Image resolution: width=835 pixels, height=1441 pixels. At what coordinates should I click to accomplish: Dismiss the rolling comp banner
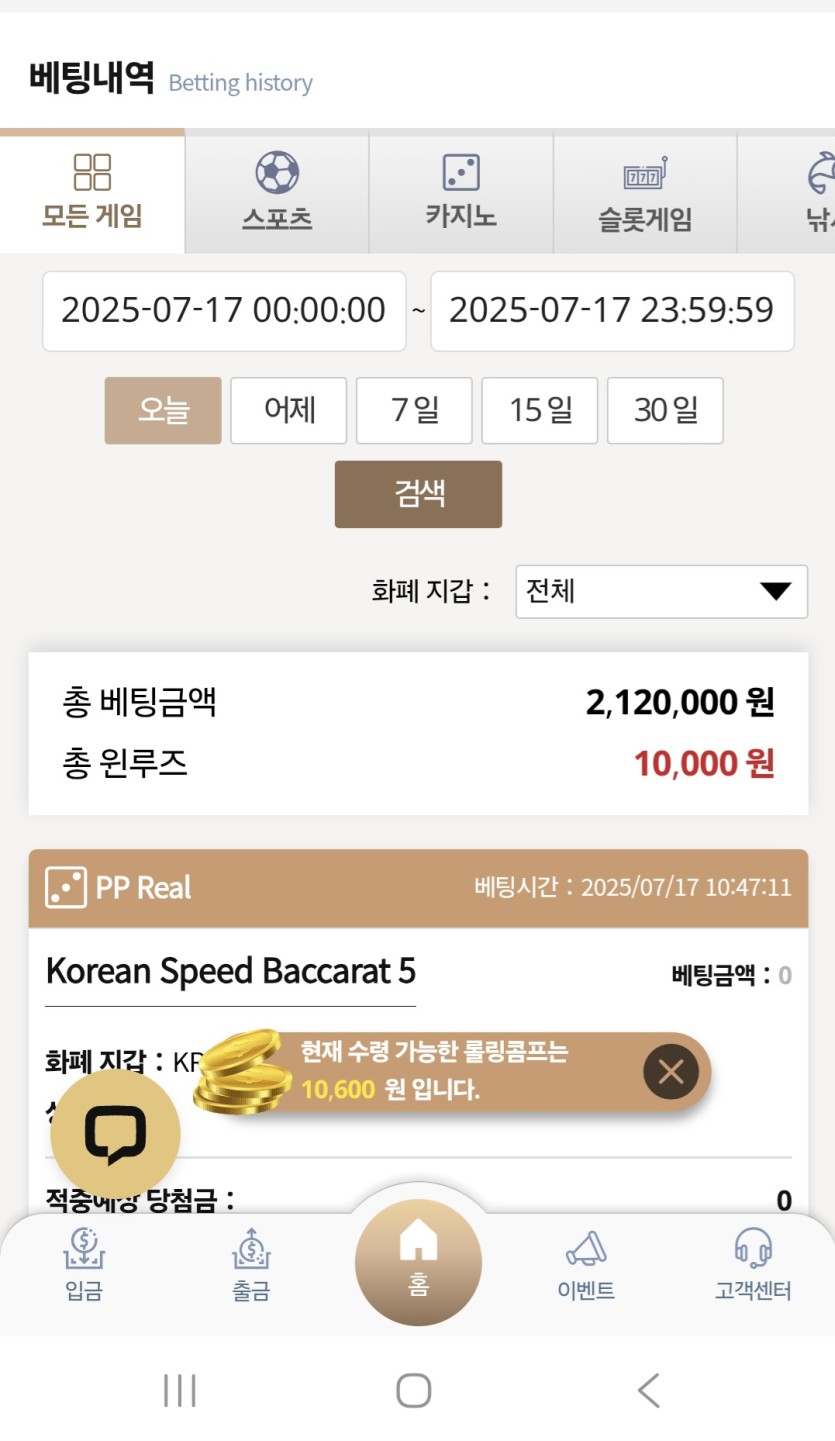[x=671, y=1072]
